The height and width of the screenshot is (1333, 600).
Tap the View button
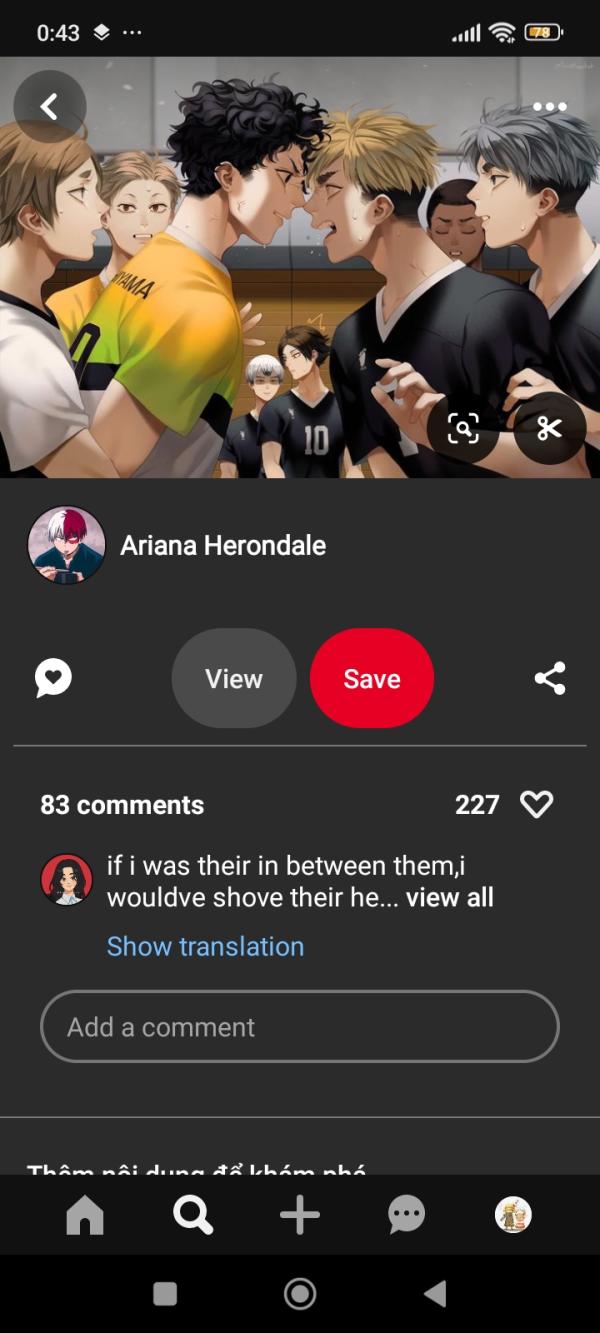pos(234,679)
